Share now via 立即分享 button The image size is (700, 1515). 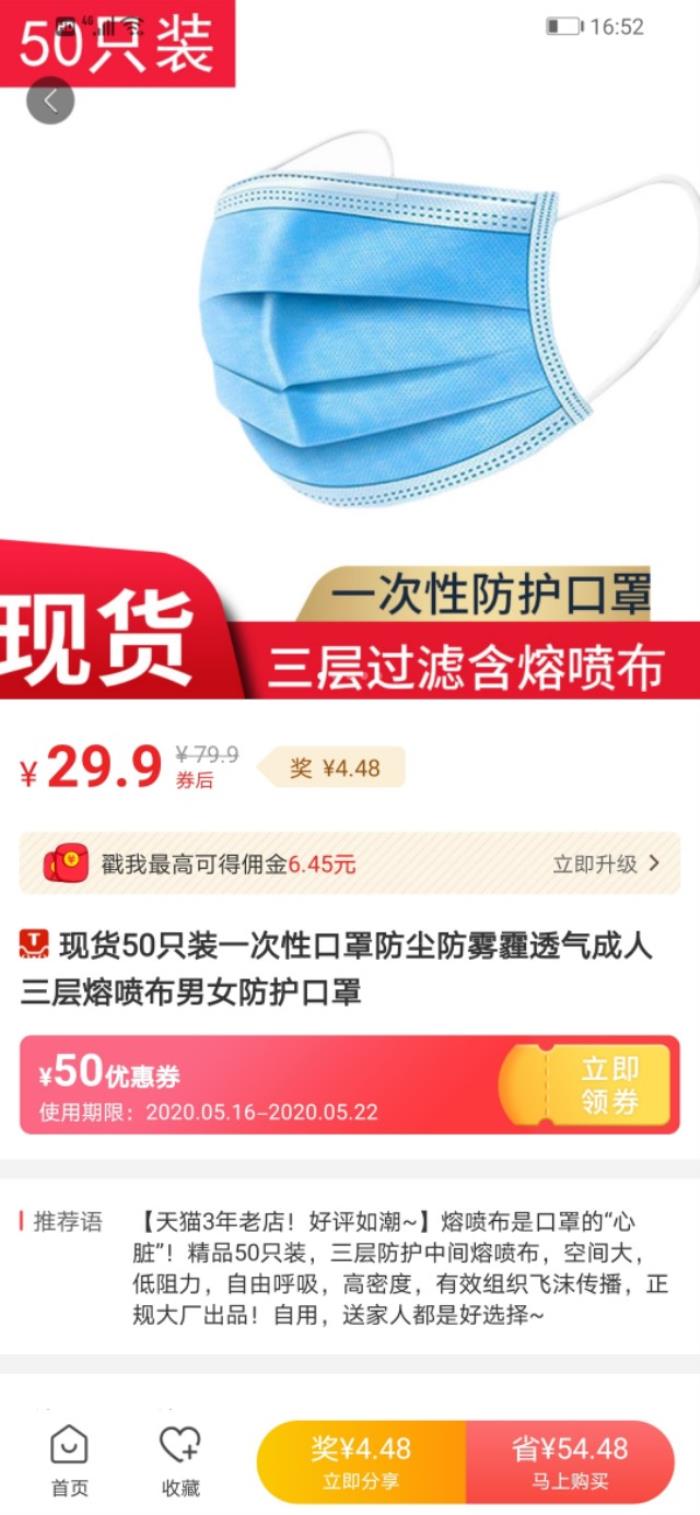click(x=360, y=1461)
